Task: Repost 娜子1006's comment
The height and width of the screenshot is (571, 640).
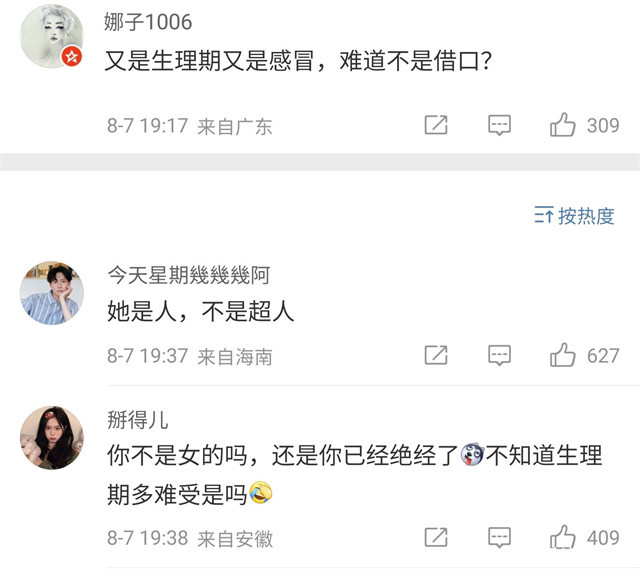Action: point(435,125)
